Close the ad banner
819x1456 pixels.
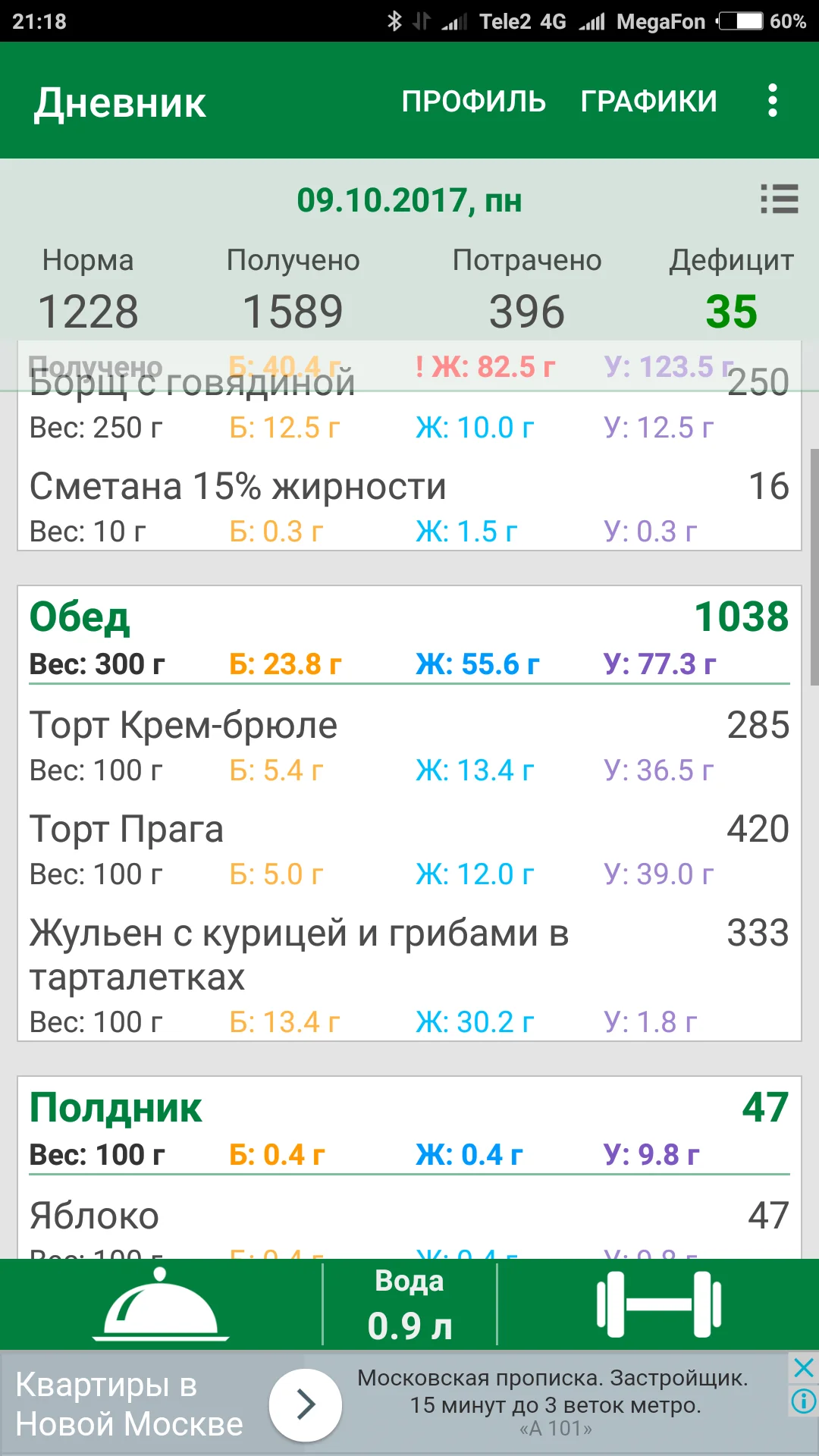pyautogui.click(x=803, y=1368)
